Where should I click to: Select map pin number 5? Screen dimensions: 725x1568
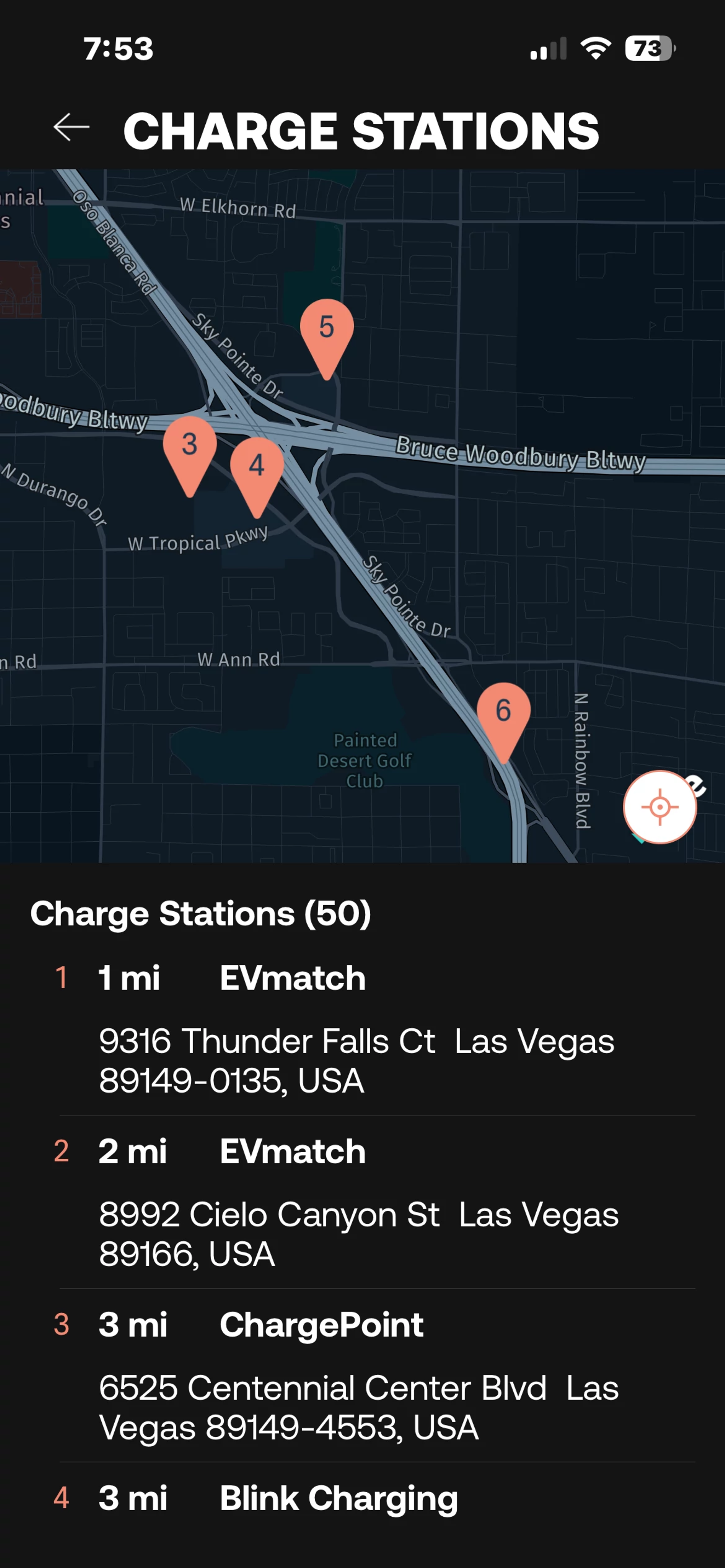326,332
